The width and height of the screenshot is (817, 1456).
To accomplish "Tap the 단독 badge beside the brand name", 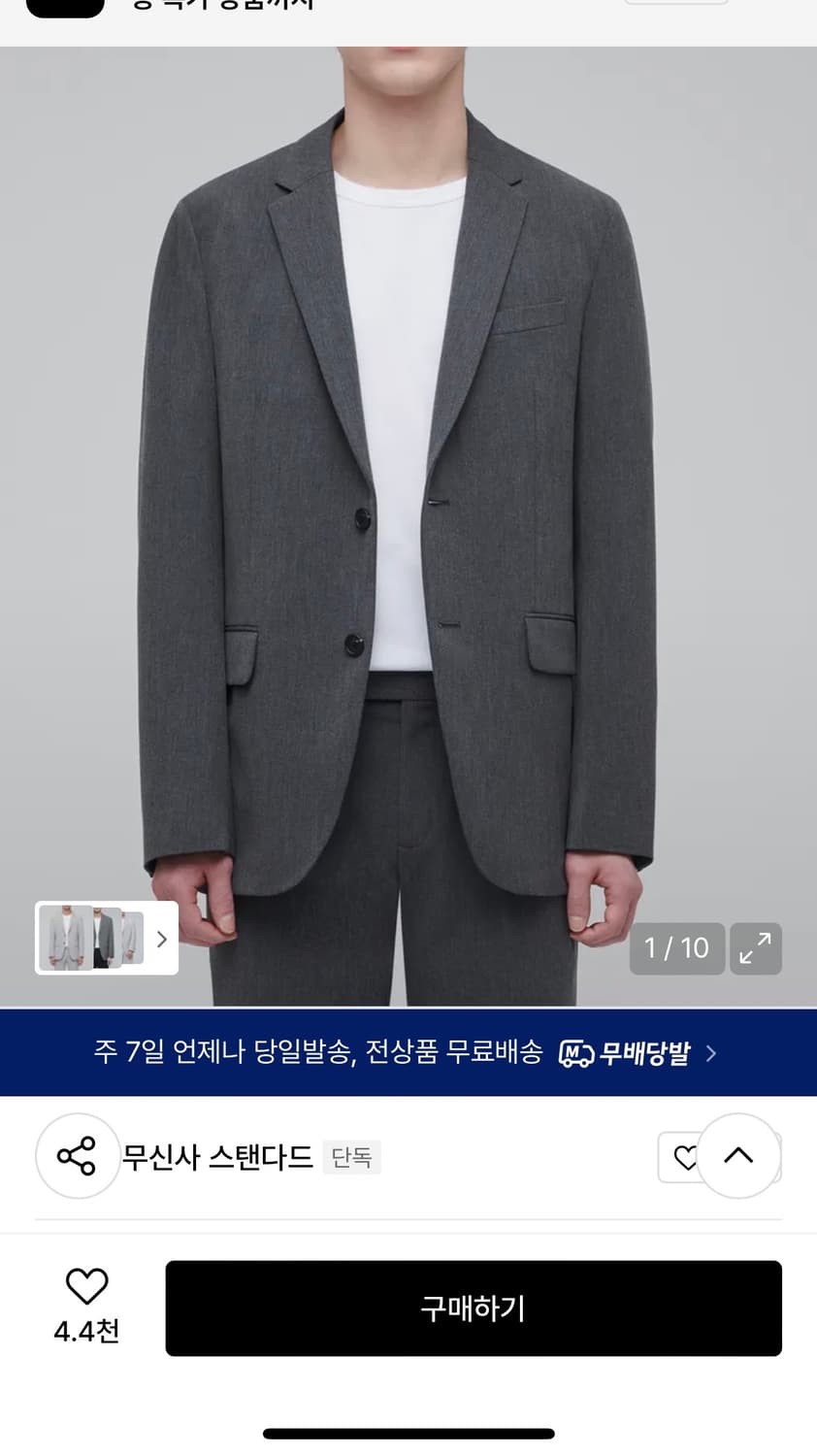I will pyautogui.click(x=351, y=1158).
